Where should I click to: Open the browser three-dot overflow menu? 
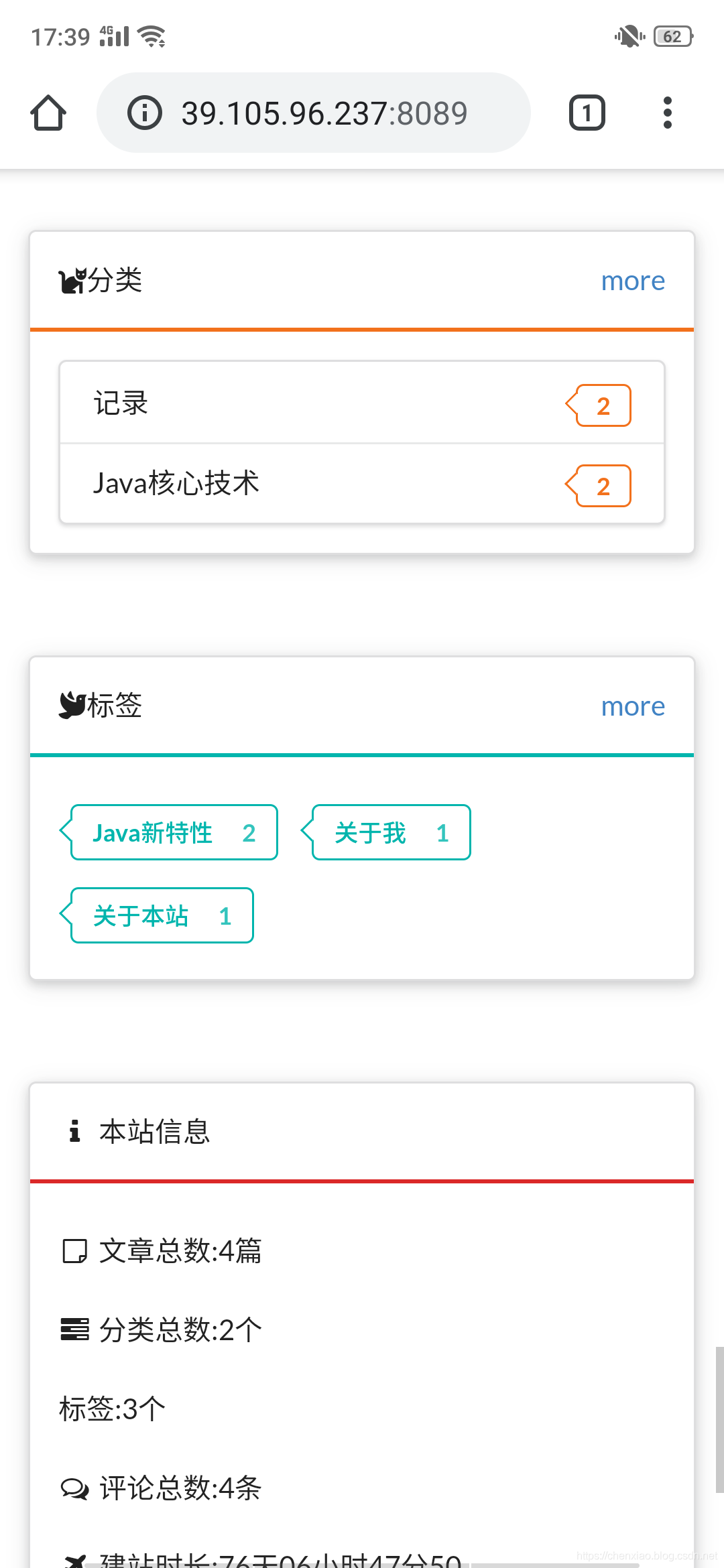tap(667, 113)
